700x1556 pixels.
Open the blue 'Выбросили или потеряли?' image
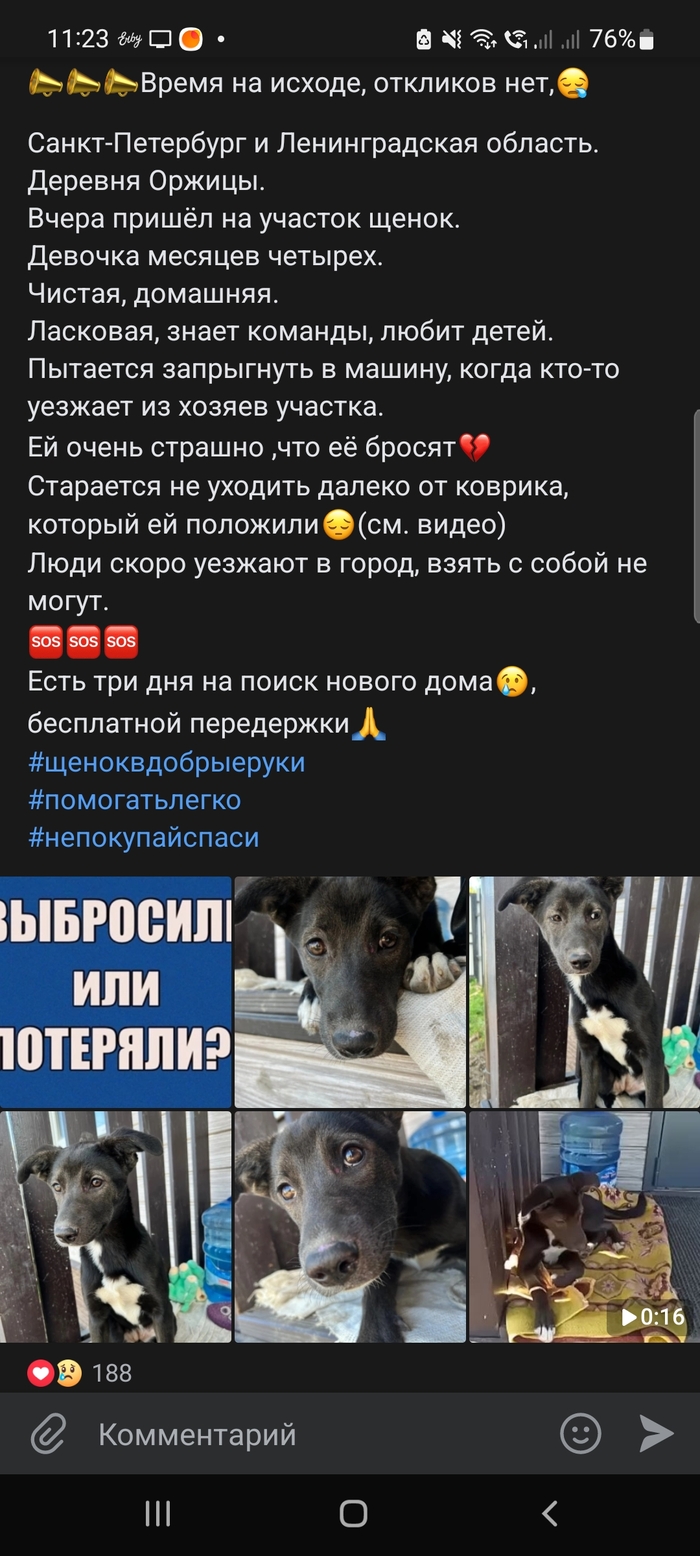click(x=115, y=991)
